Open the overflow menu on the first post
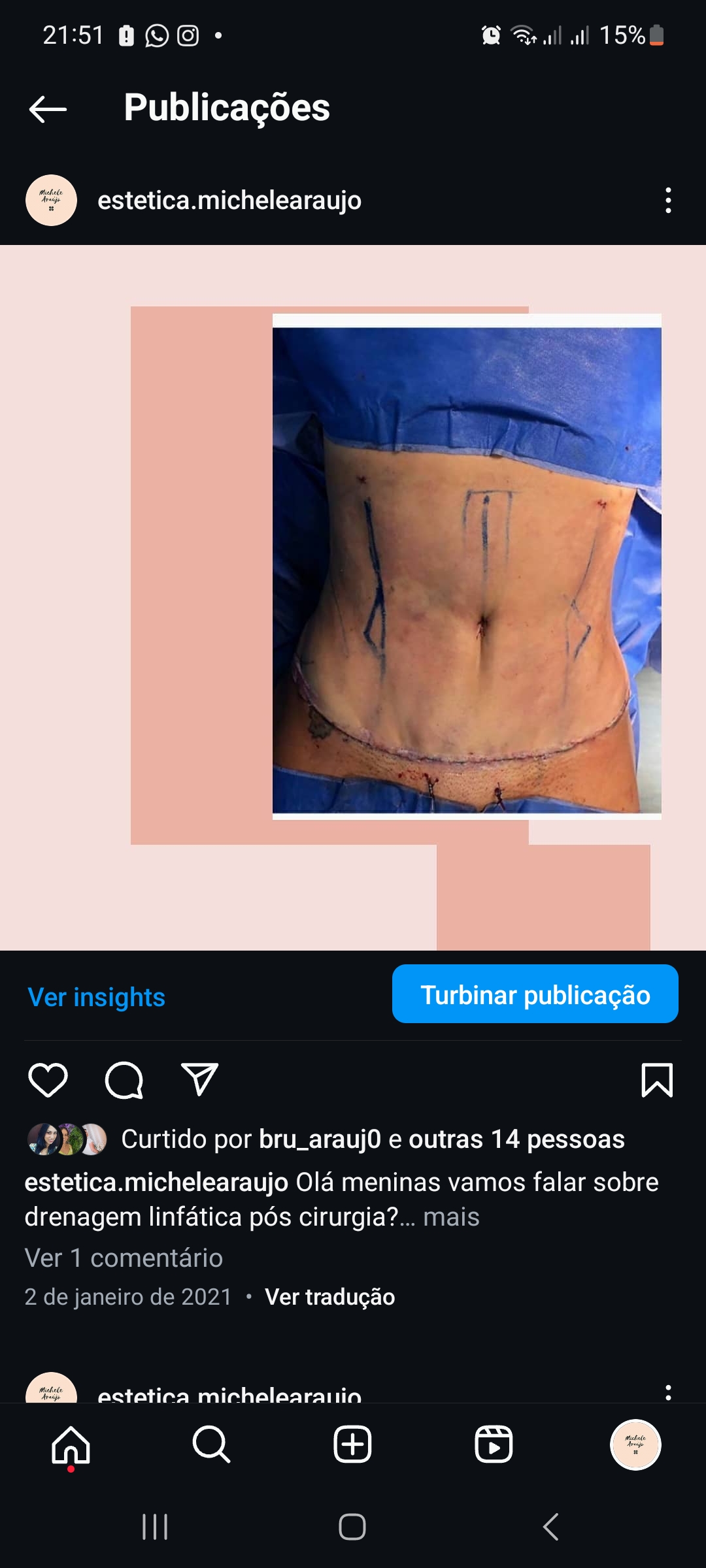The height and width of the screenshot is (1568, 706). coord(667,201)
